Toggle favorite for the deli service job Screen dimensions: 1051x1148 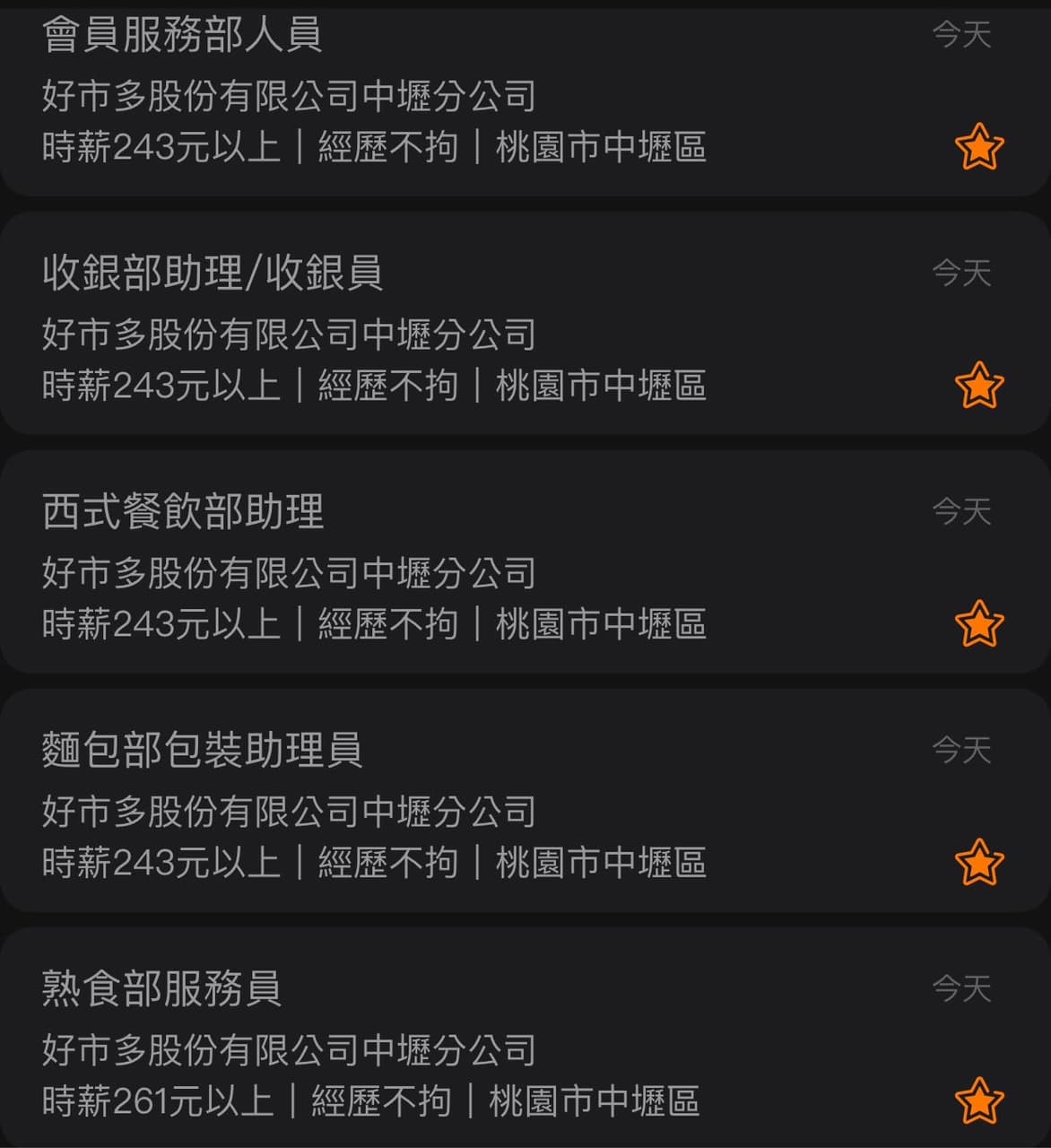981,1100
